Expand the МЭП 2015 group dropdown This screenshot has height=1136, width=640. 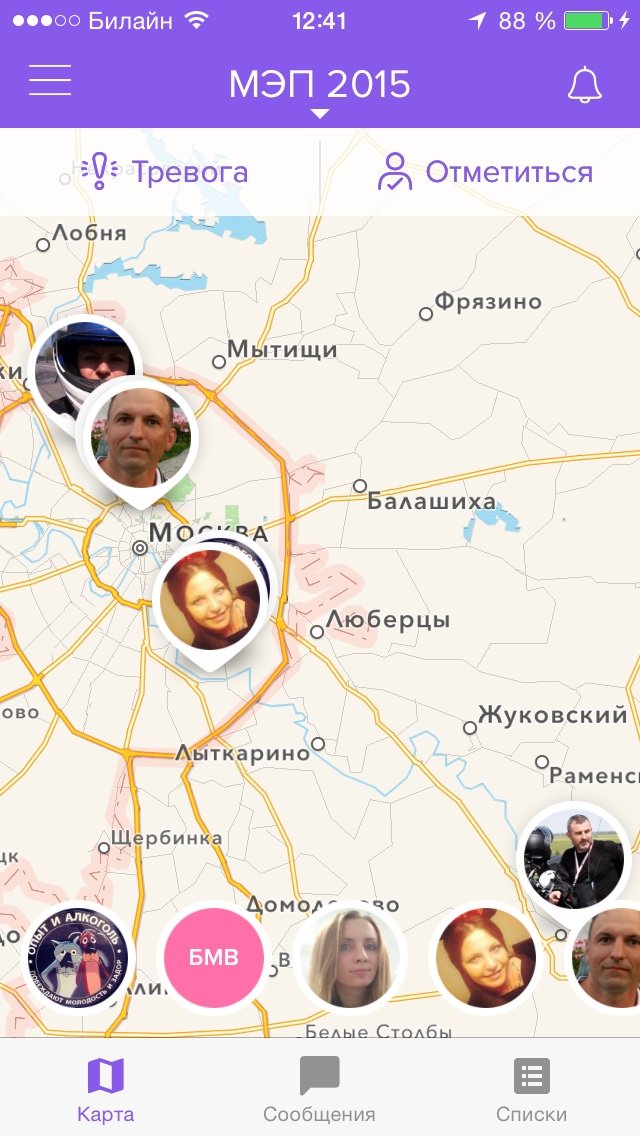click(x=319, y=90)
